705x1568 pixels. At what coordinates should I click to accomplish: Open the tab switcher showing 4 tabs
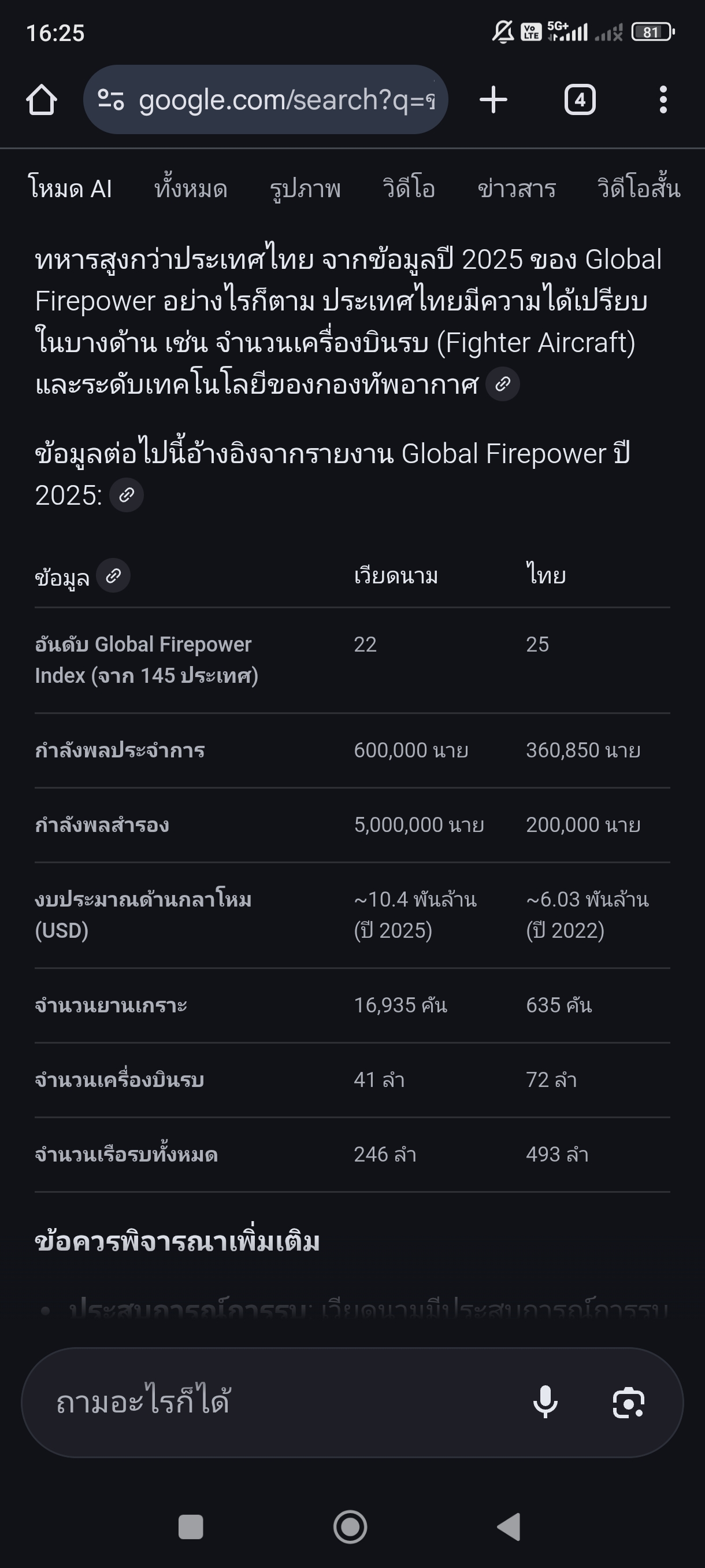[580, 100]
